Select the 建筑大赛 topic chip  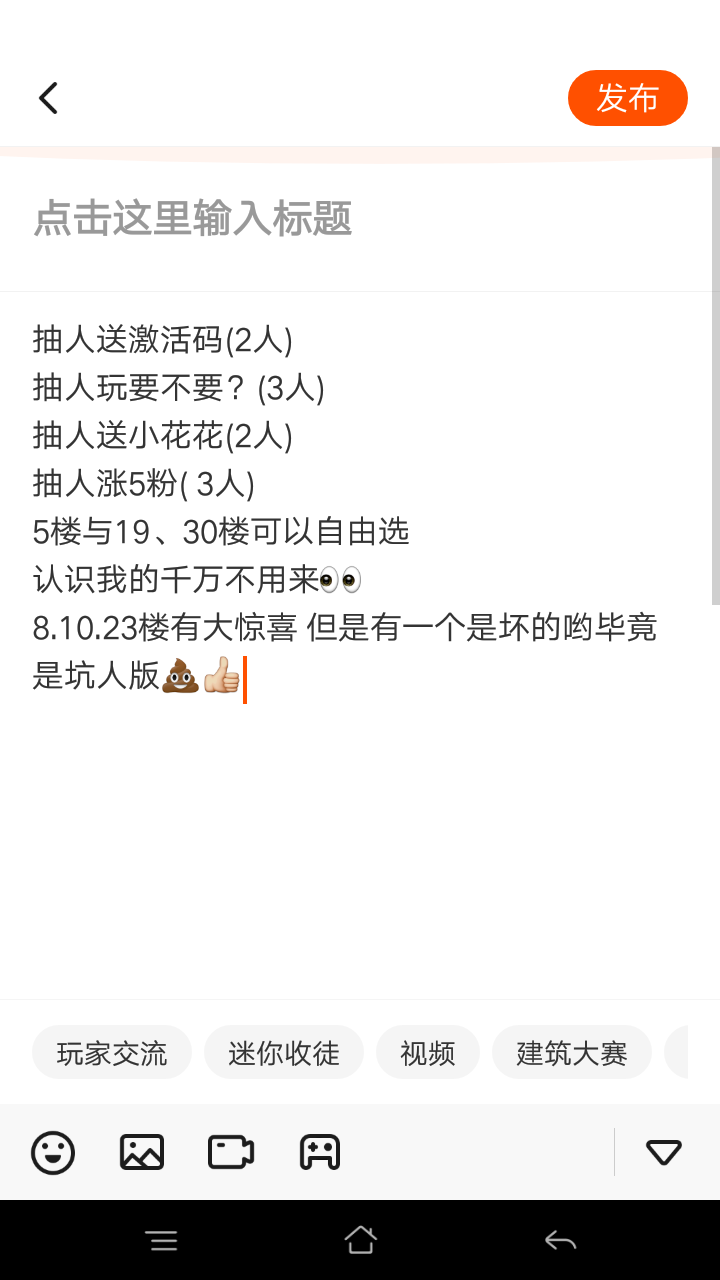point(572,1052)
